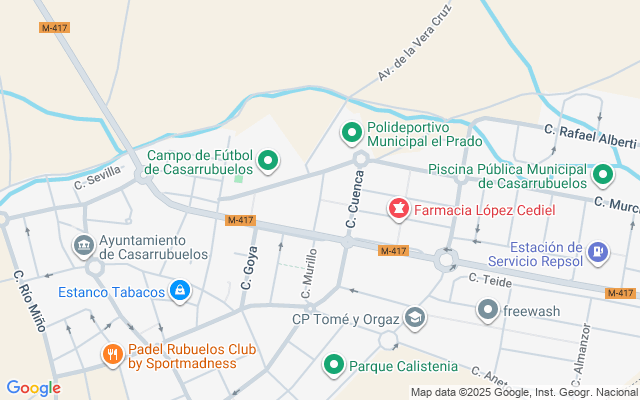The height and width of the screenshot is (400, 640).
Task: Open the Padel Rubuelos Club marker
Action: (x=113, y=353)
